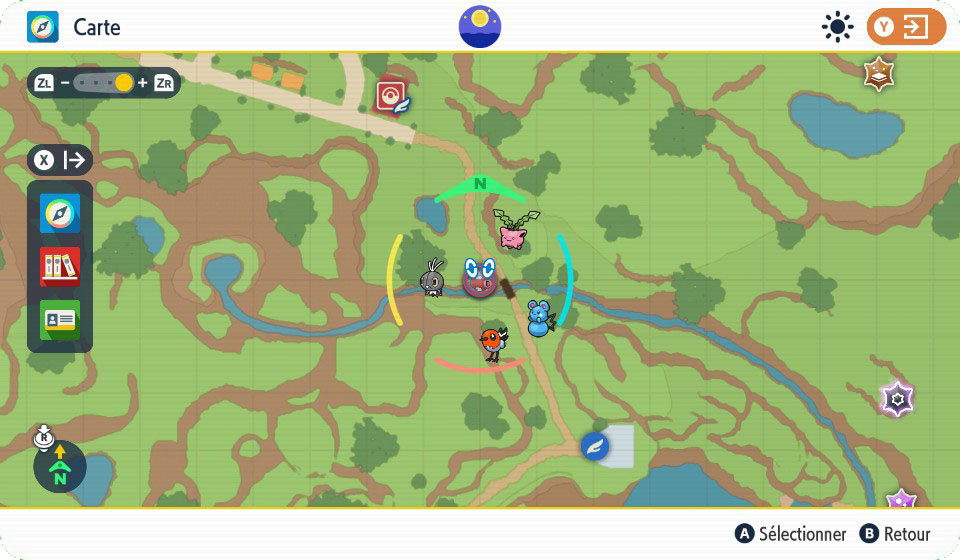Screen dimensions: 960x560
Task: Open the Pokédex books icon
Action: 60,267
